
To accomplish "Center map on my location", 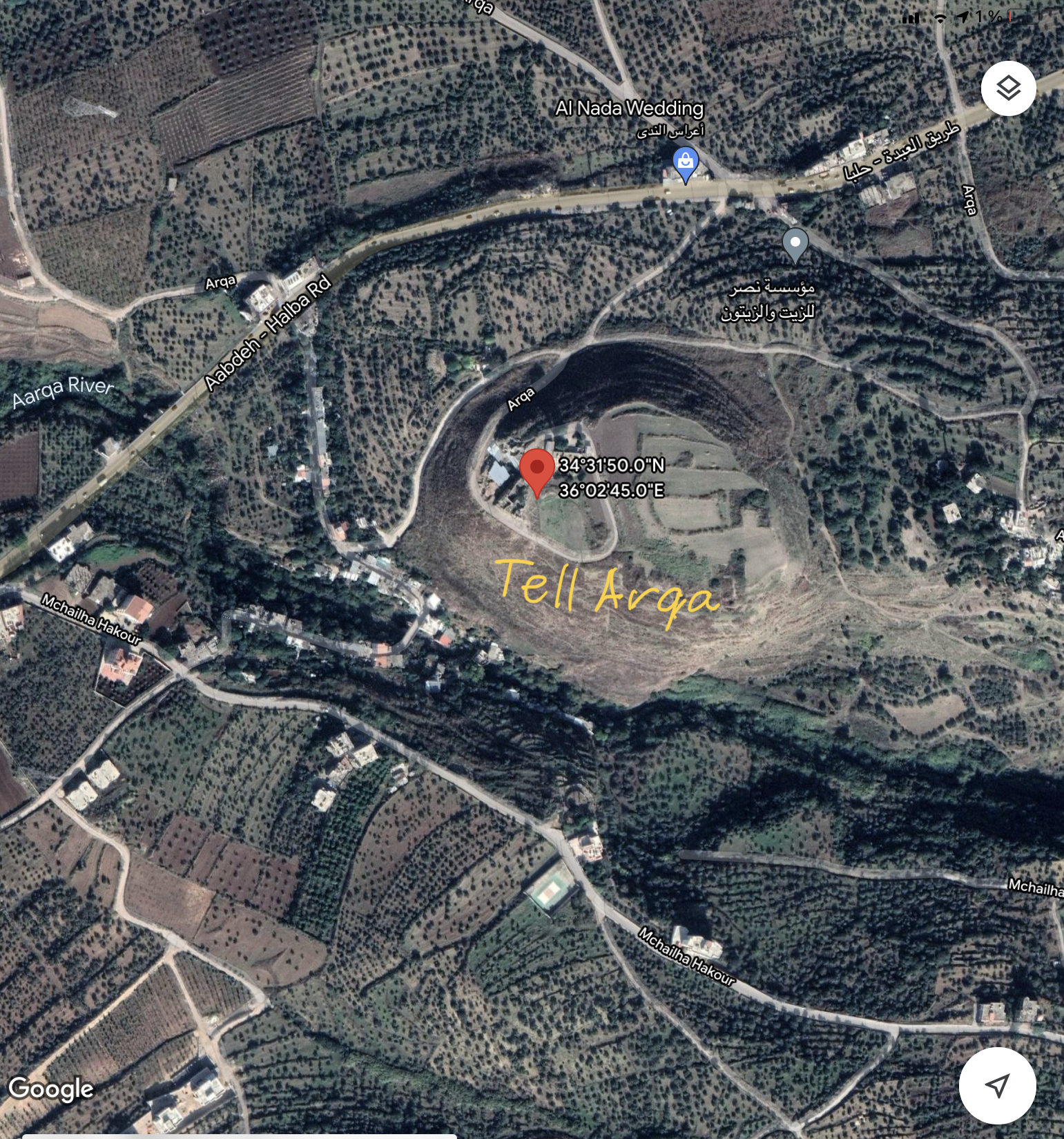I will 997,1085.
